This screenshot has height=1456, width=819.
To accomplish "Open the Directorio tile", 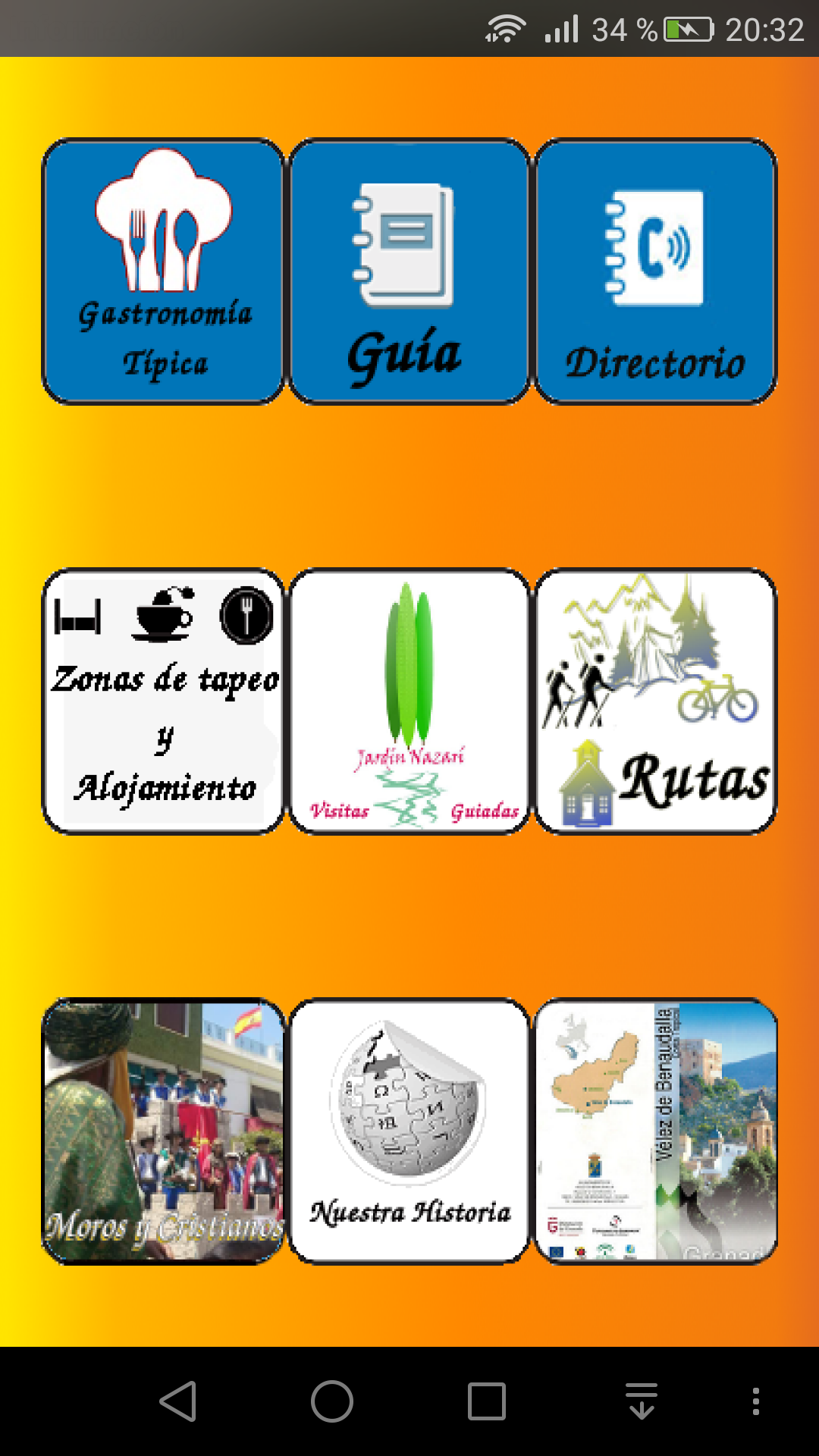I will tap(655, 271).
